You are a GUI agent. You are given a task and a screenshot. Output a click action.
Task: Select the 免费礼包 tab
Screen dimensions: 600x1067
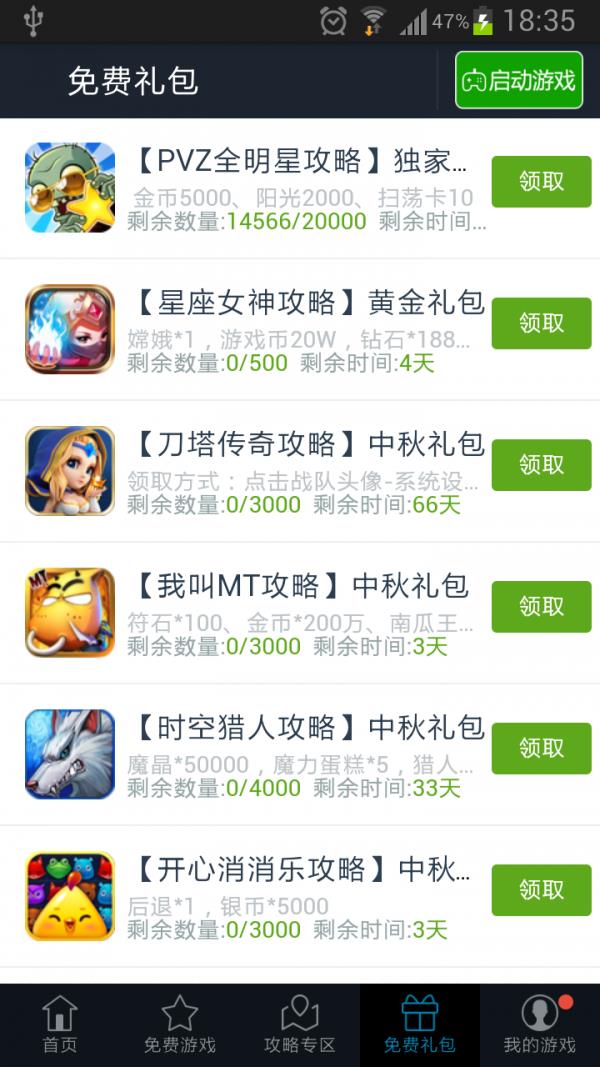point(420,1025)
